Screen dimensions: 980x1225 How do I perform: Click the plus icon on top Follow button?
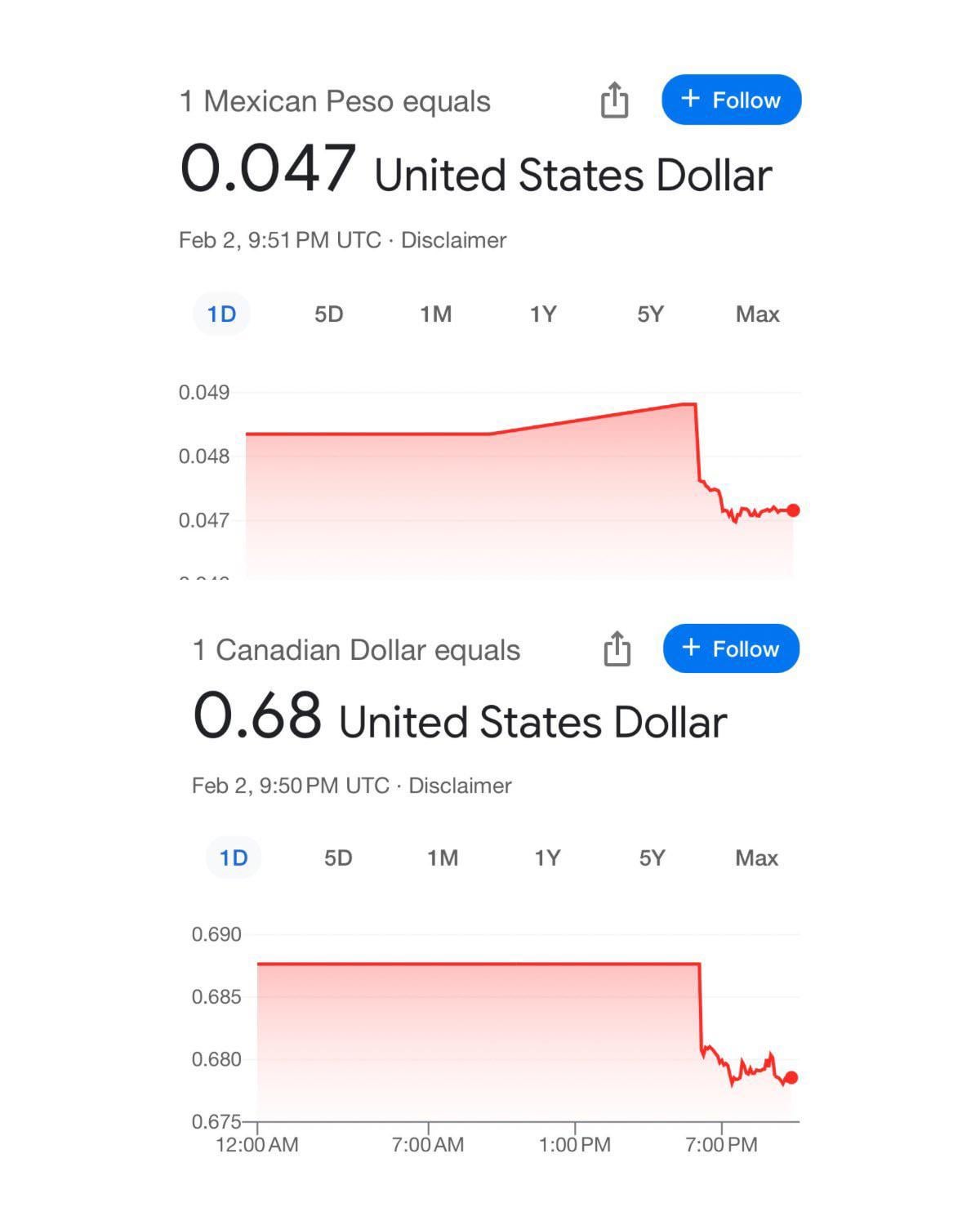click(x=692, y=99)
